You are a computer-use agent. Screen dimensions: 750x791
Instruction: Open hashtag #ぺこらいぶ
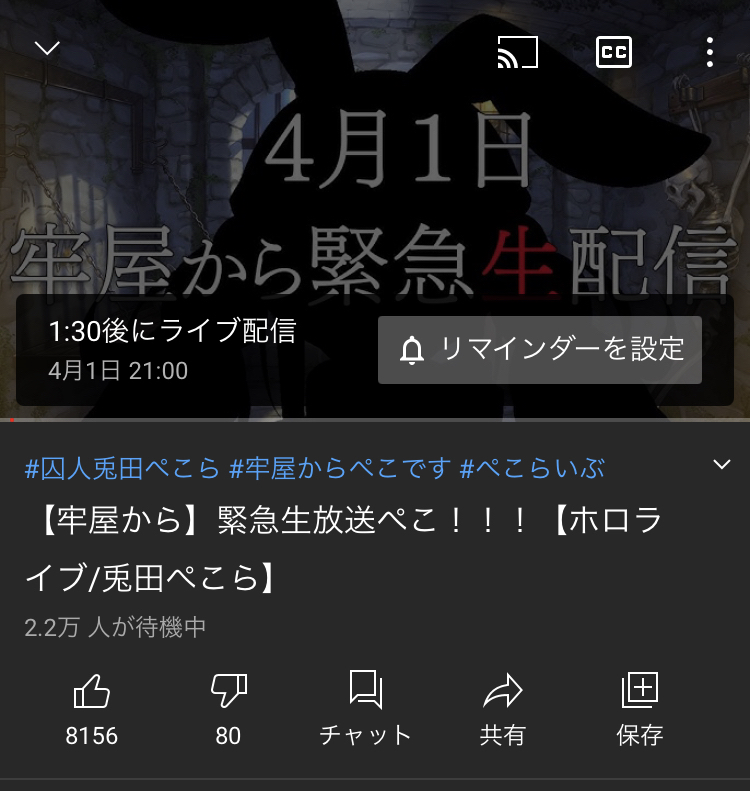(x=532, y=467)
